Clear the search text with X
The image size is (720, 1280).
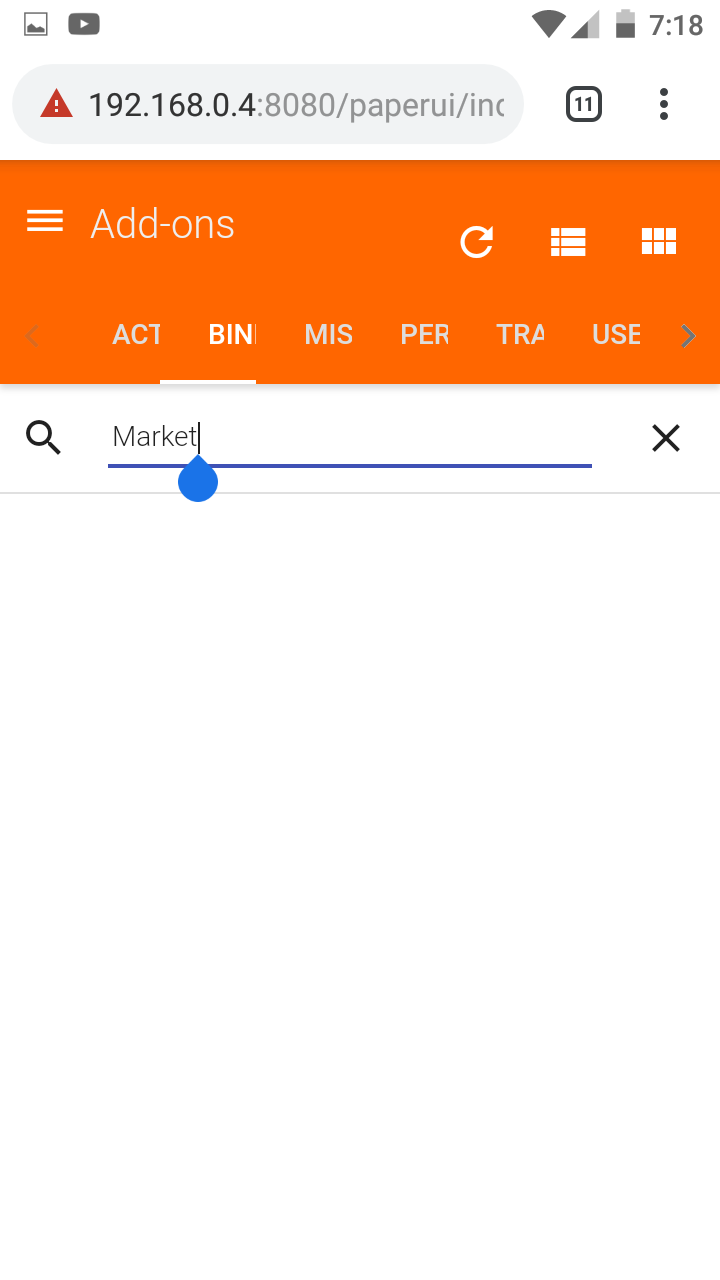pyautogui.click(x=666, y=438)
